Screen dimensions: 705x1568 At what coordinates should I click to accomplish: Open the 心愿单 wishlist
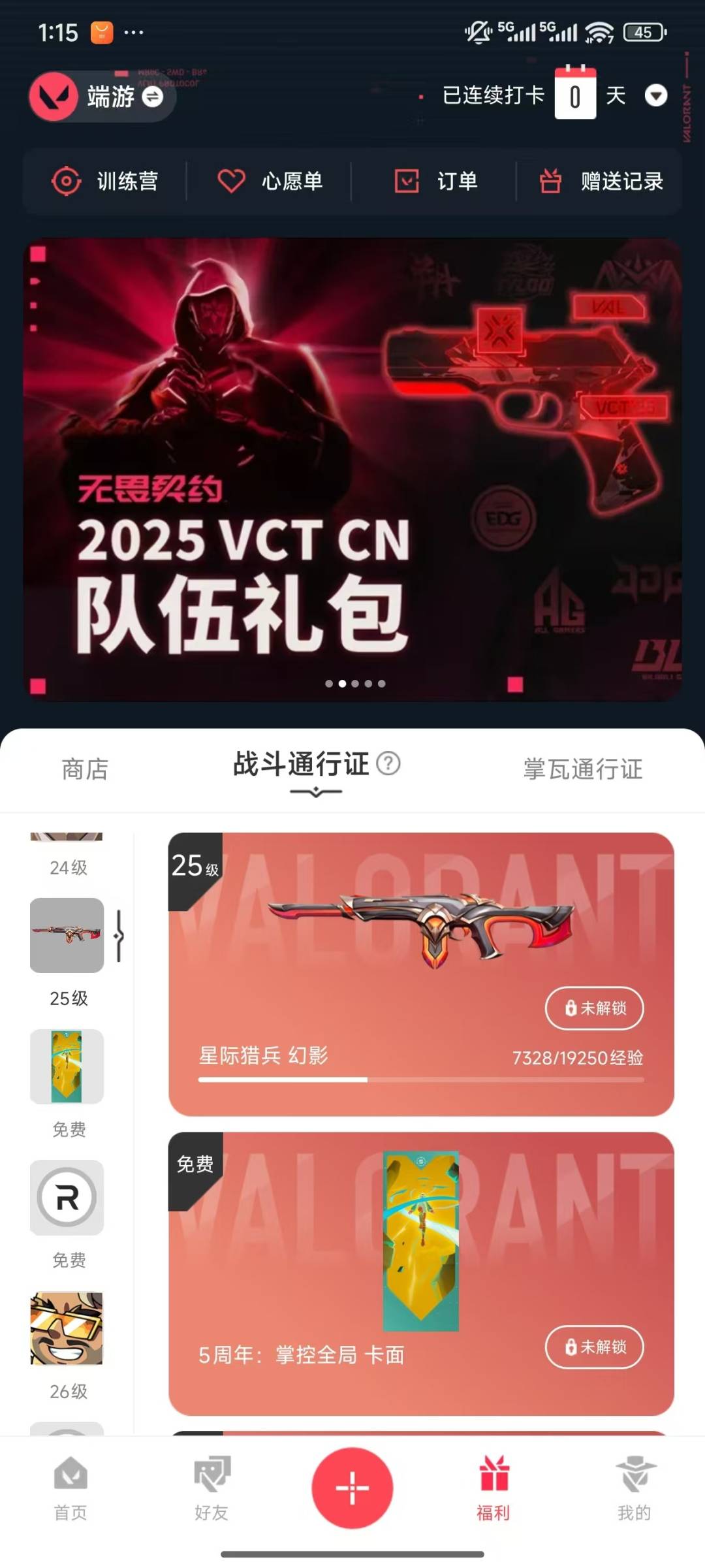270,181
